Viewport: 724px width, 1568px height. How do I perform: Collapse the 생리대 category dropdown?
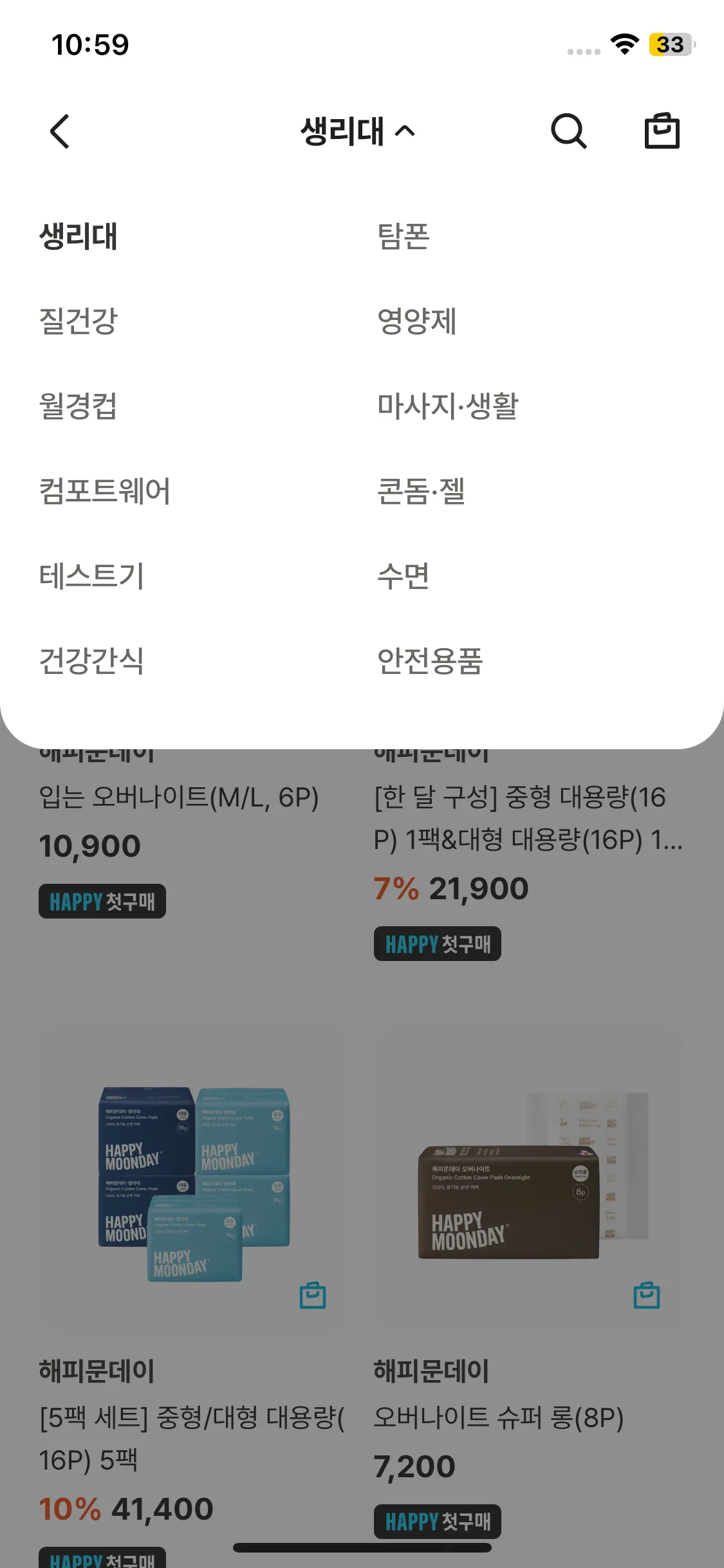click(358, 131)
